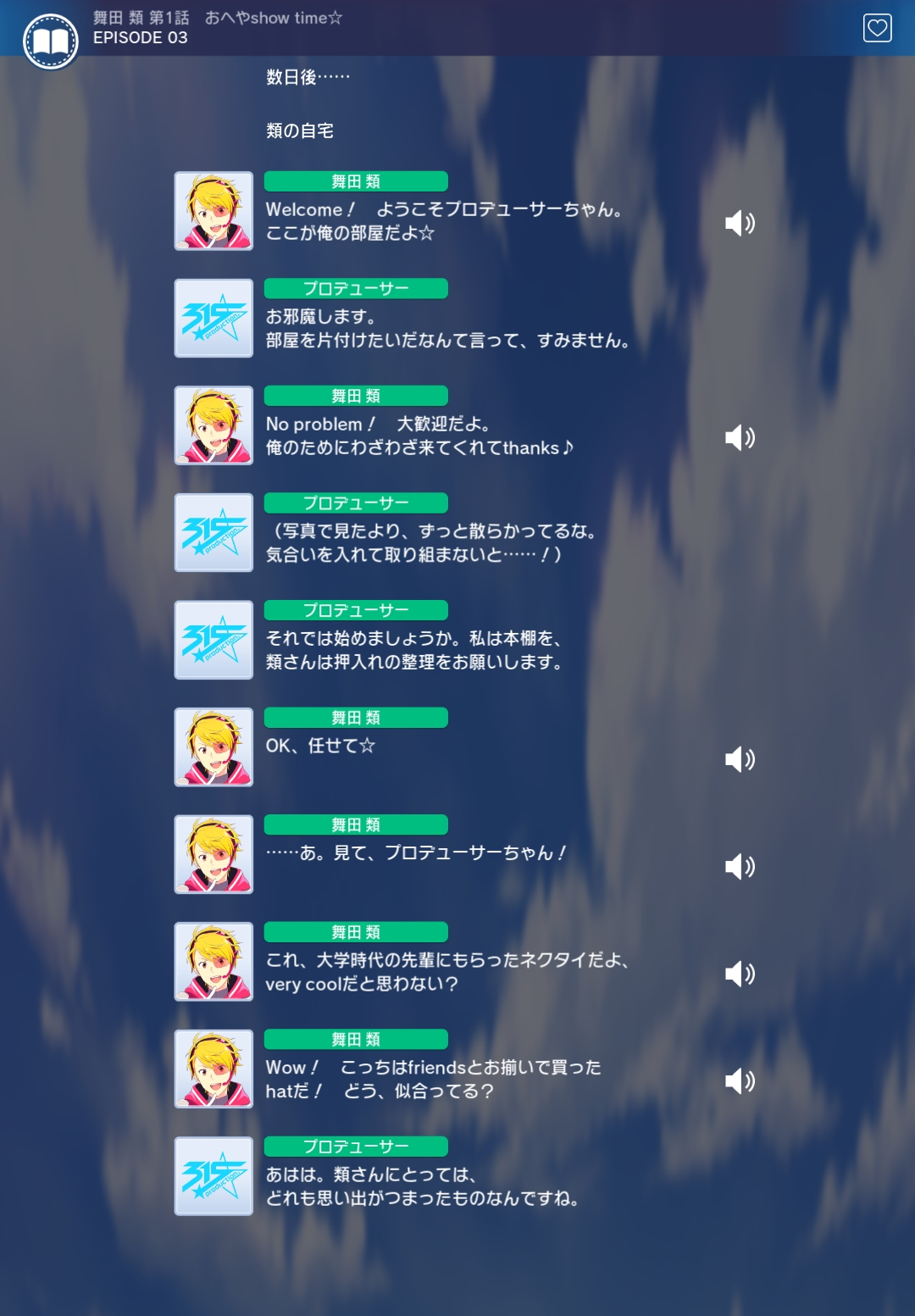915x1316 pixels.
Task: Tap the heart favorite icon
Action: (x=877, y=28)
